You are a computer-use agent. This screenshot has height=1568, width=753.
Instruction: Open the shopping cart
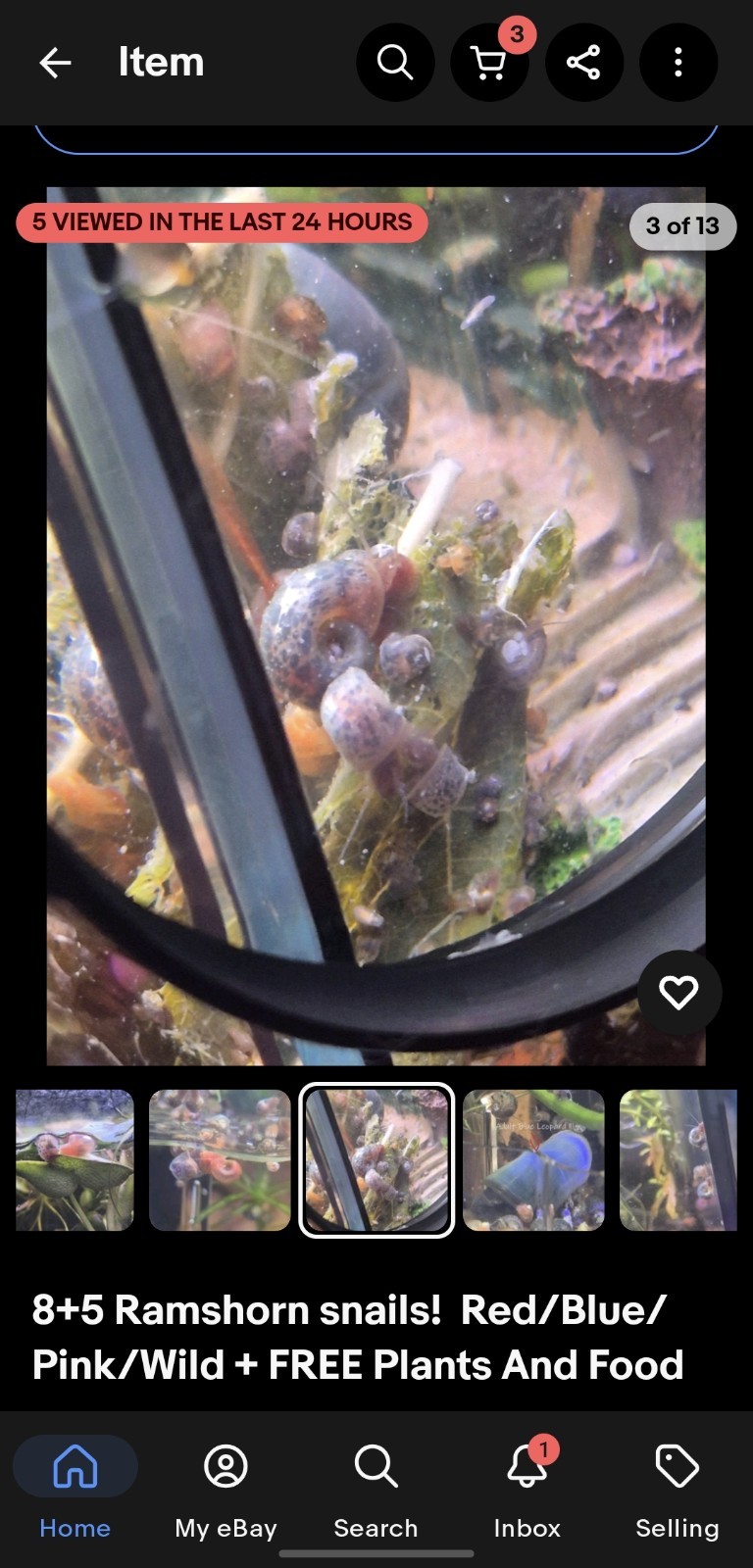pyautogui.click(x=489, y=63)
